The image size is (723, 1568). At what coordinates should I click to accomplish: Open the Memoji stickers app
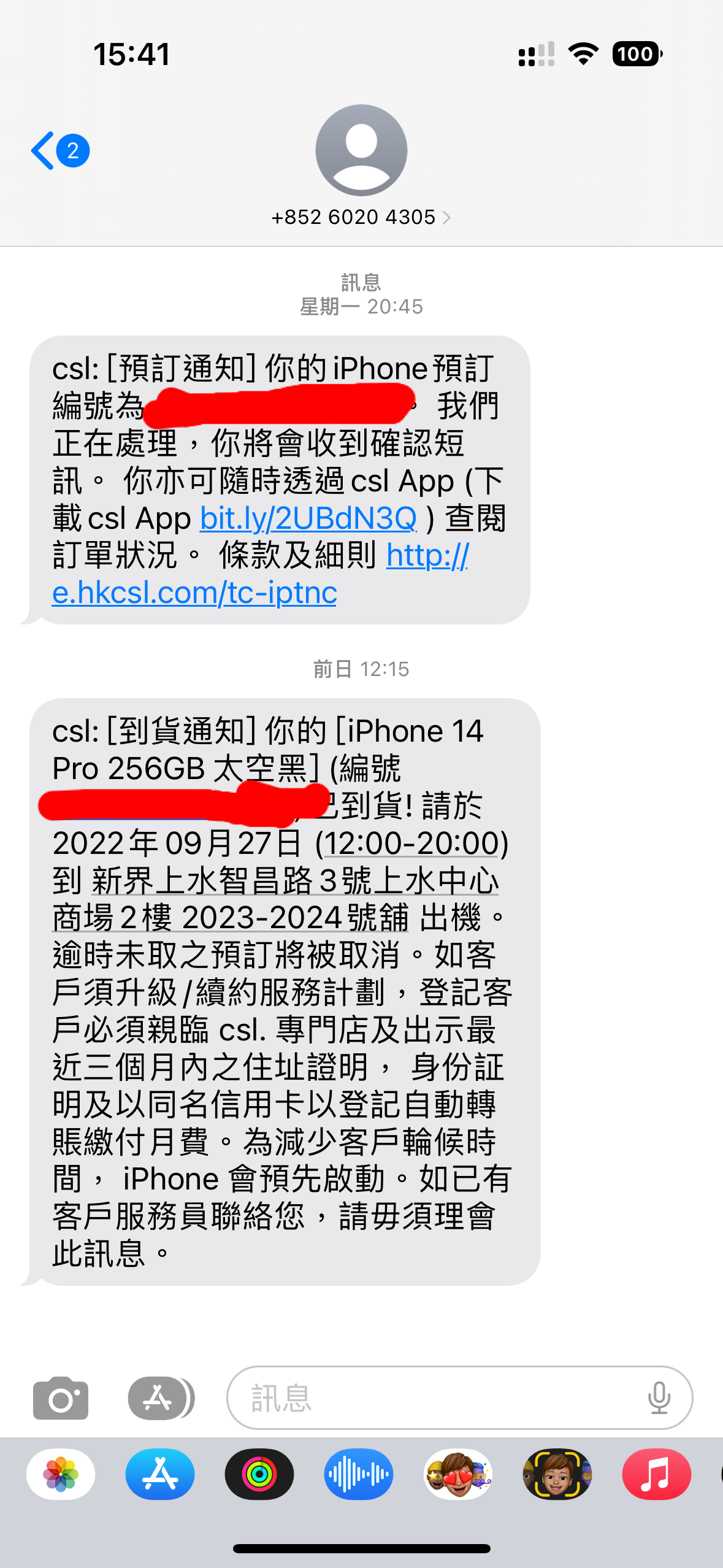(x=458, y=1474)
